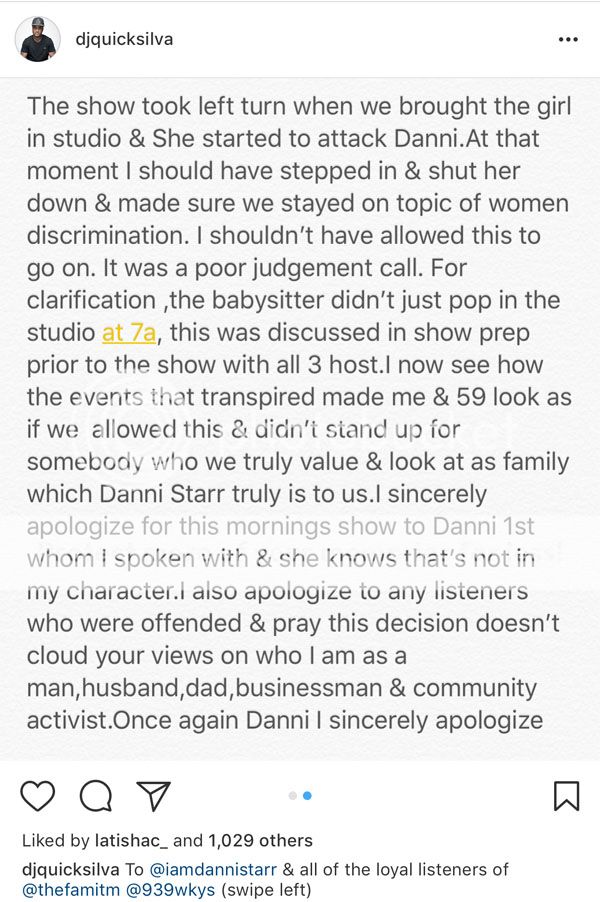This screenshot has height=902, width=600.
Task: Like this post with the heart icon
Action: pyautogui.click(x=37, y=796)
